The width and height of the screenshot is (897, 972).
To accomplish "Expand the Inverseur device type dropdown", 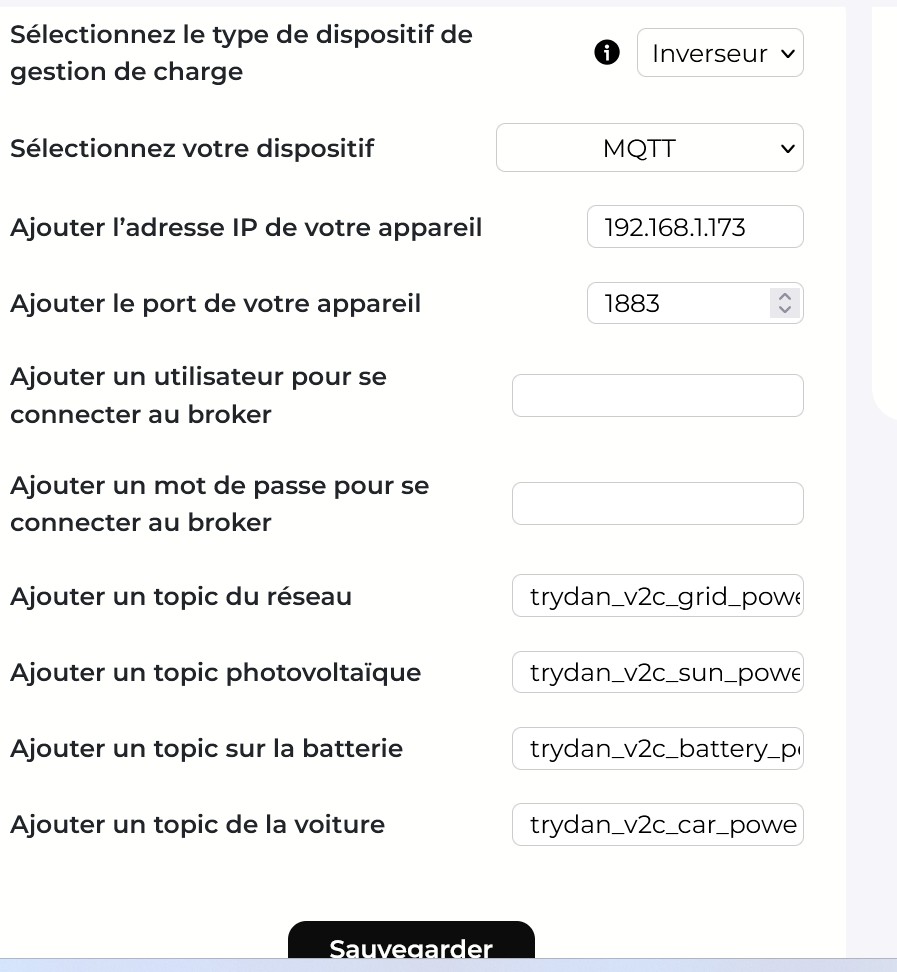I will [x=720, y=53].
